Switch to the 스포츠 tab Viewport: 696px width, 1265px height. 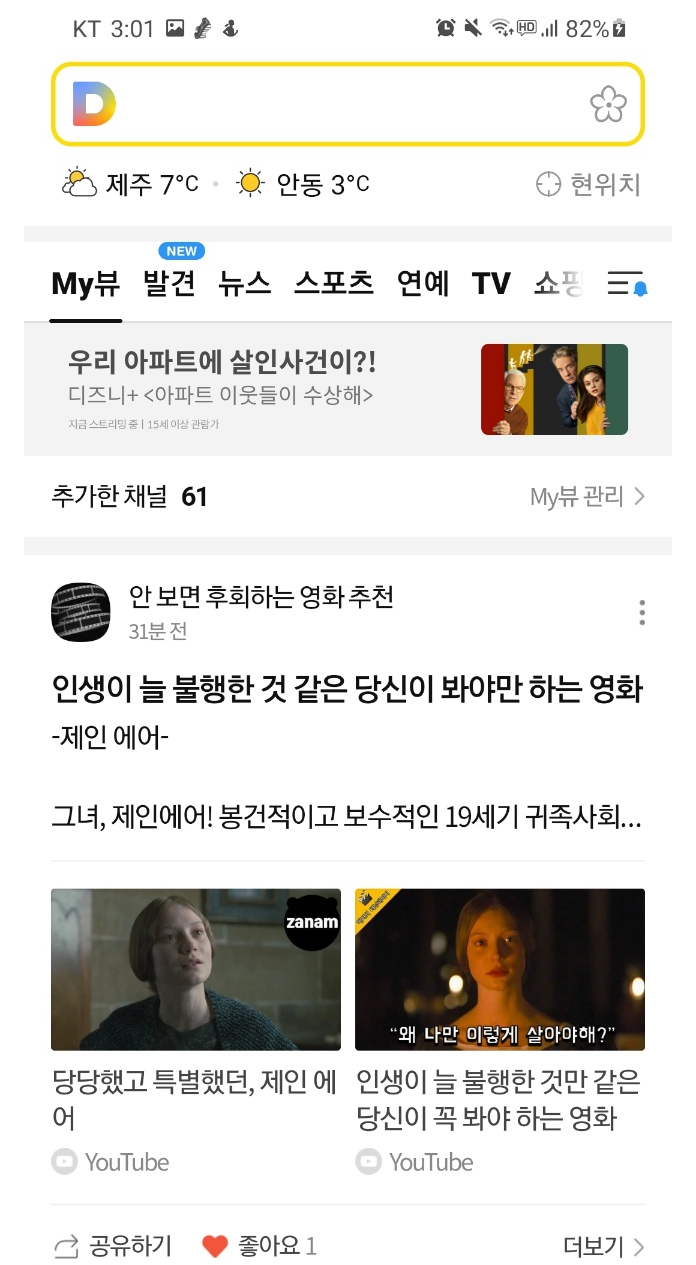point(334,284)
